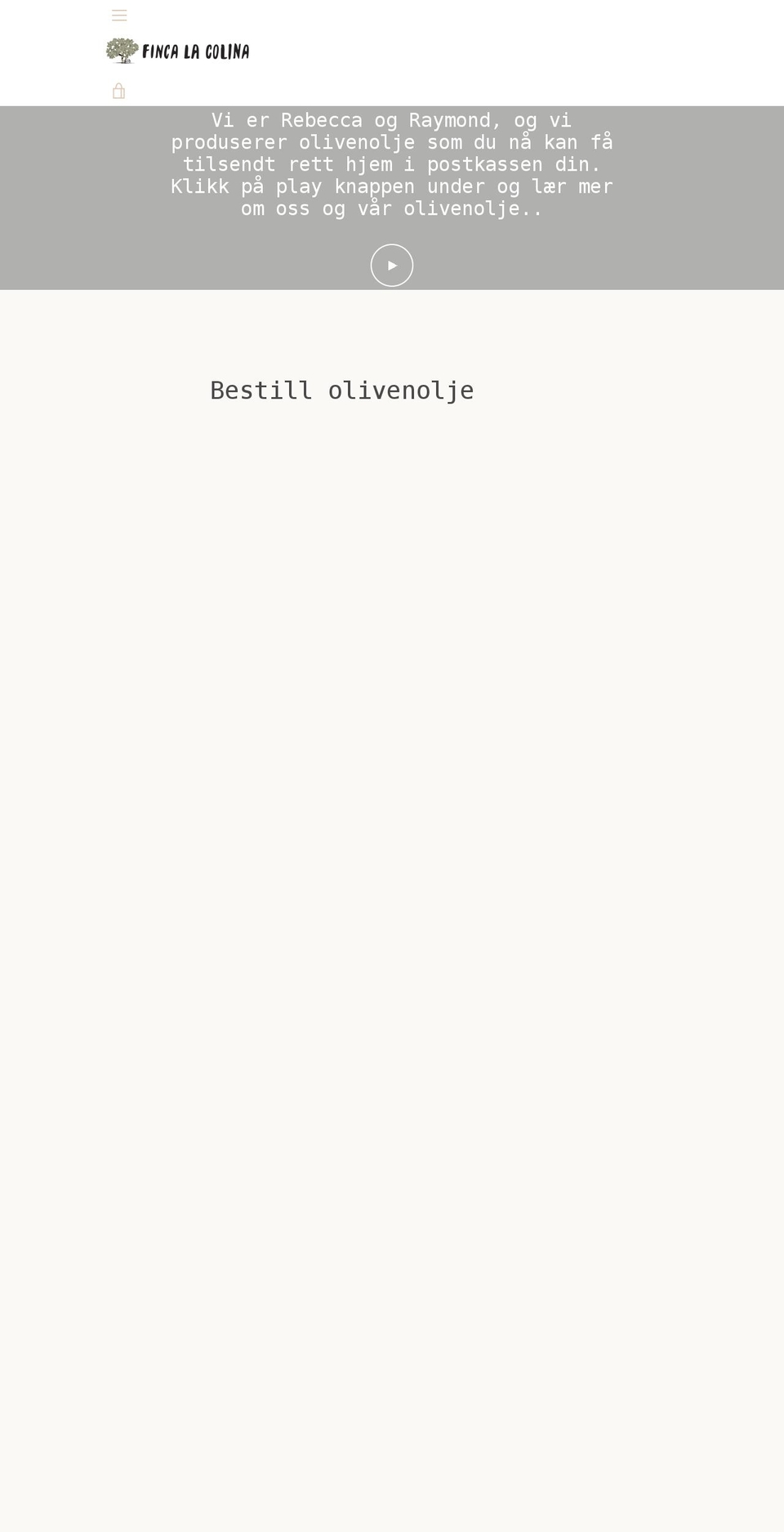
Task: Play the intro video
Action: click(x=392, y=266)
